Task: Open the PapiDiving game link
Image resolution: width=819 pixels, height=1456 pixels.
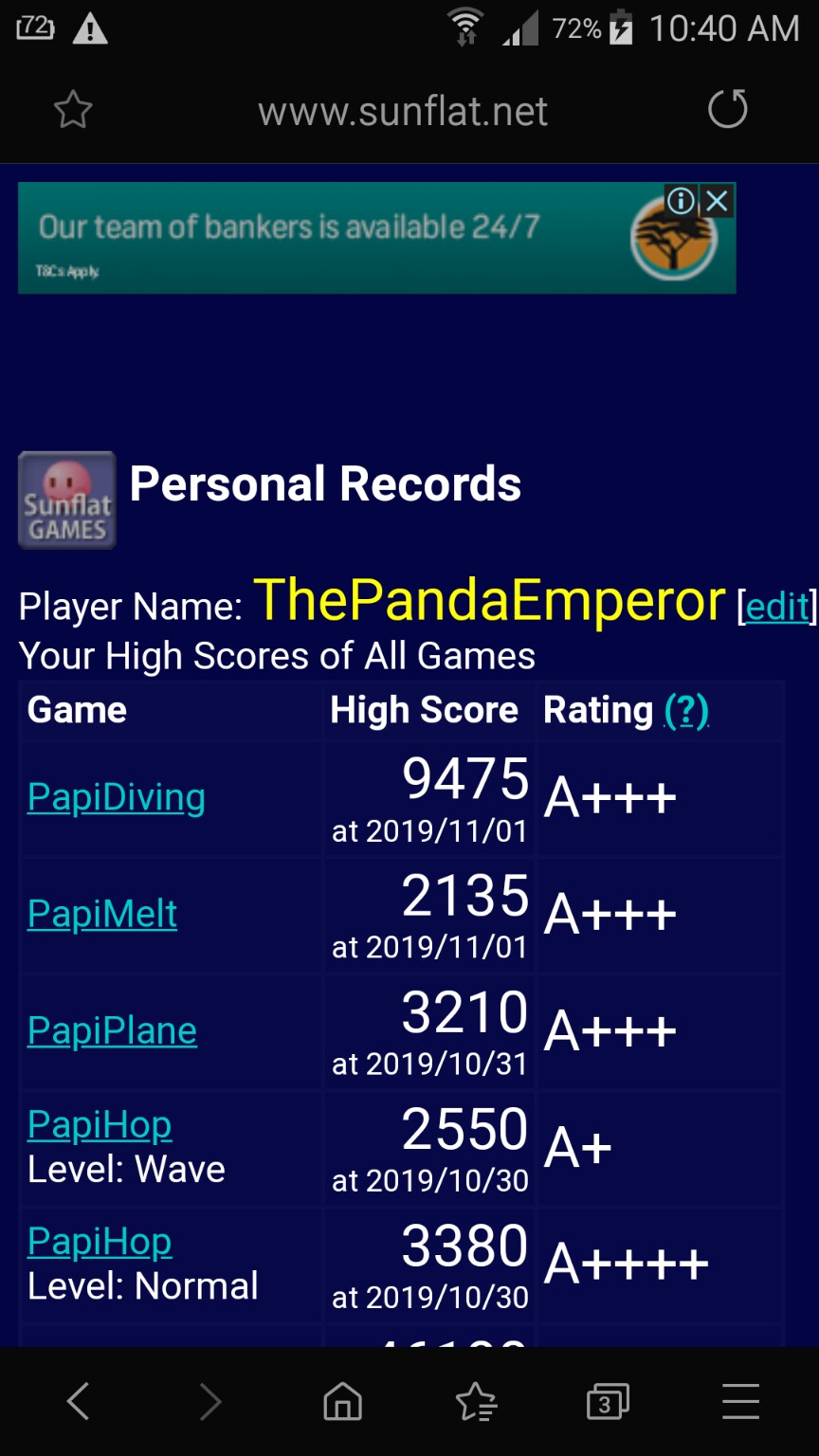Action: coord(116,797)
